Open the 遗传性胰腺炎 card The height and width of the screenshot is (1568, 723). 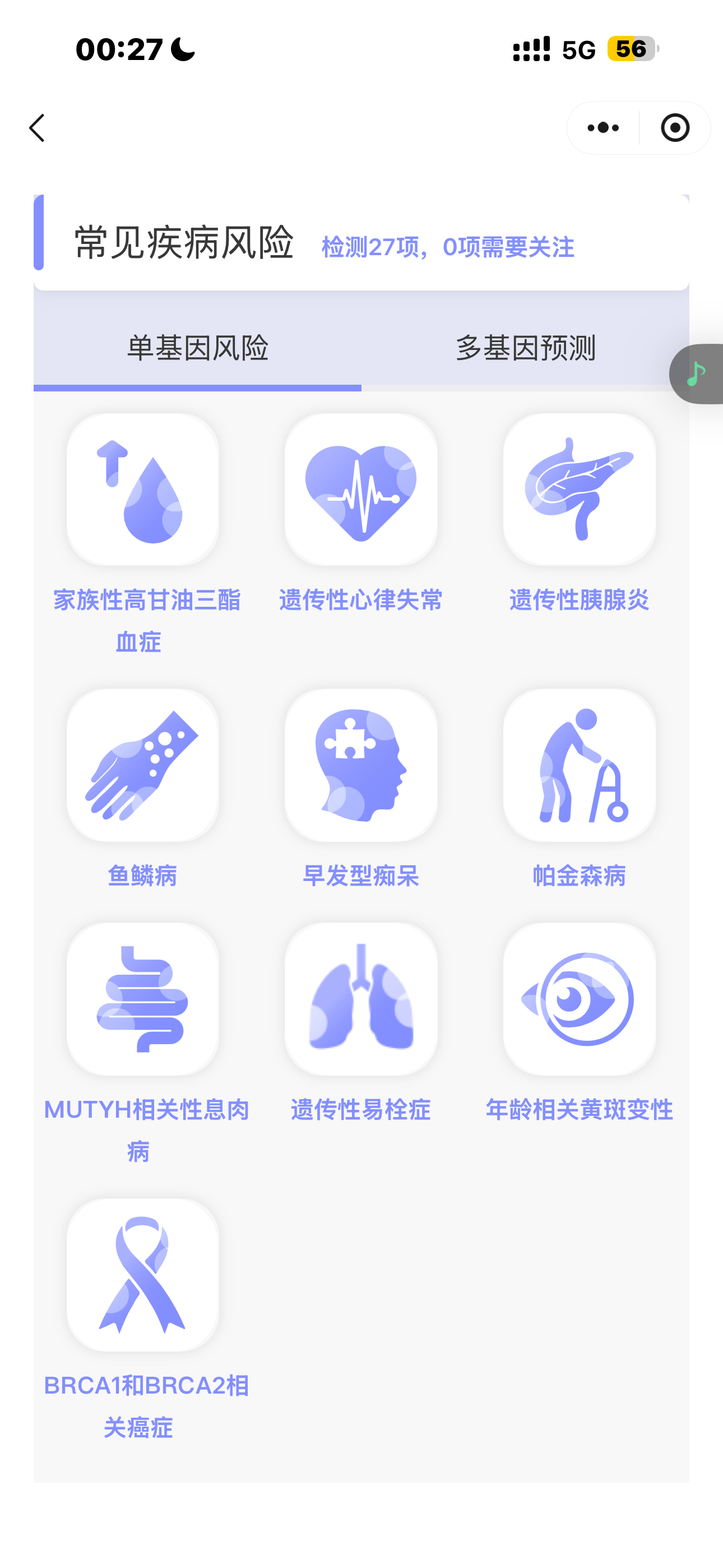point(580,490)
